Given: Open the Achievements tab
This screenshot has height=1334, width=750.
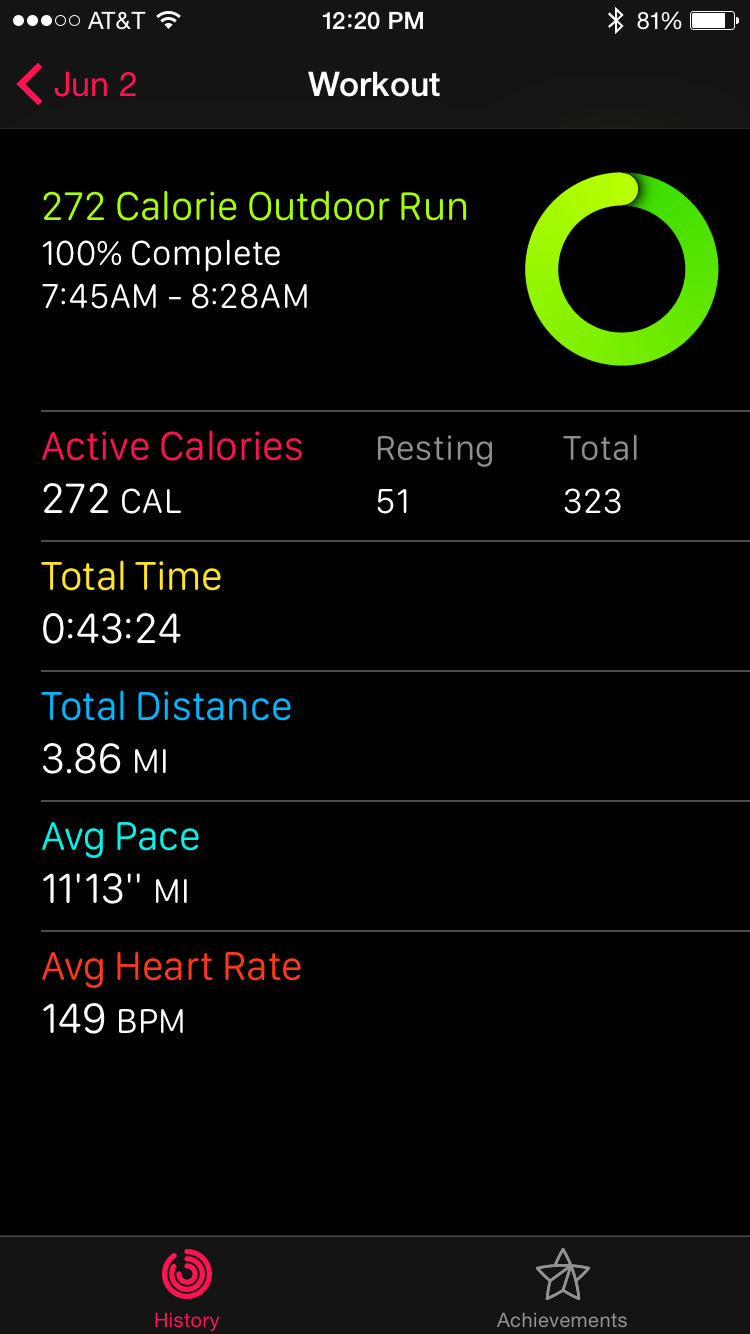Looking at the screenshot, I should pos(562,1286).
